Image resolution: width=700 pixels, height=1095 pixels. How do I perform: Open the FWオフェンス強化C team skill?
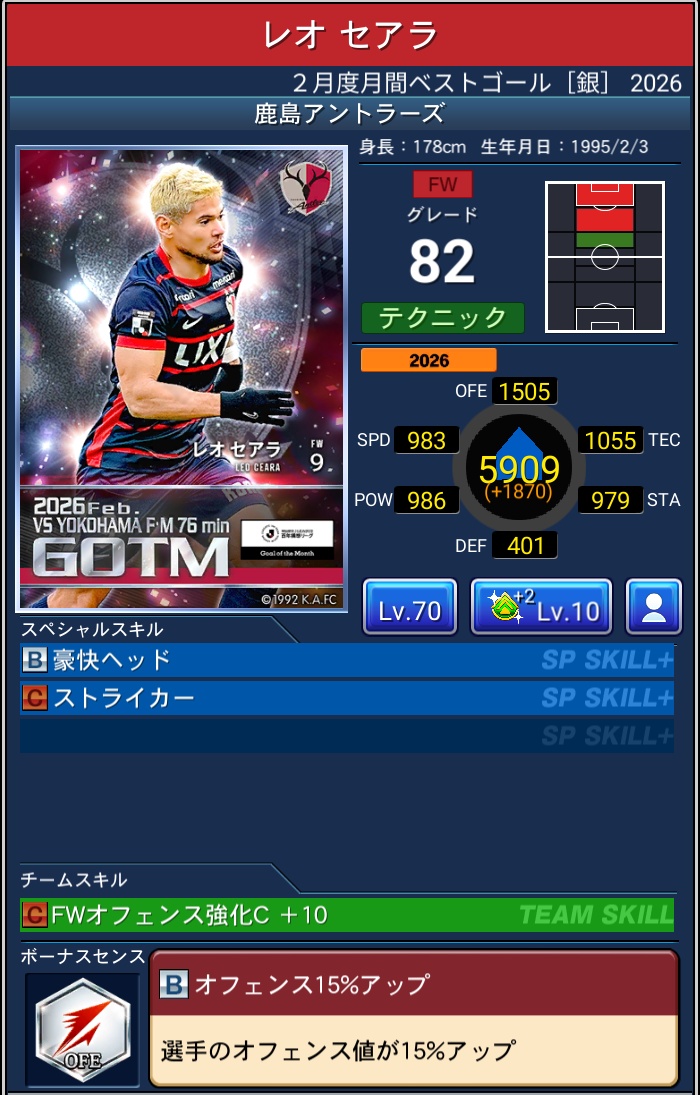[346, 914]
